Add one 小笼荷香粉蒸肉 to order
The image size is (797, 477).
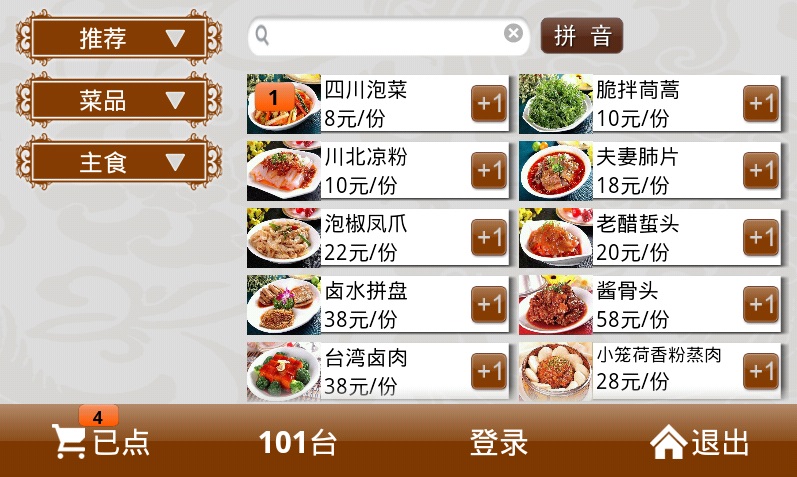tap(761, 371)
